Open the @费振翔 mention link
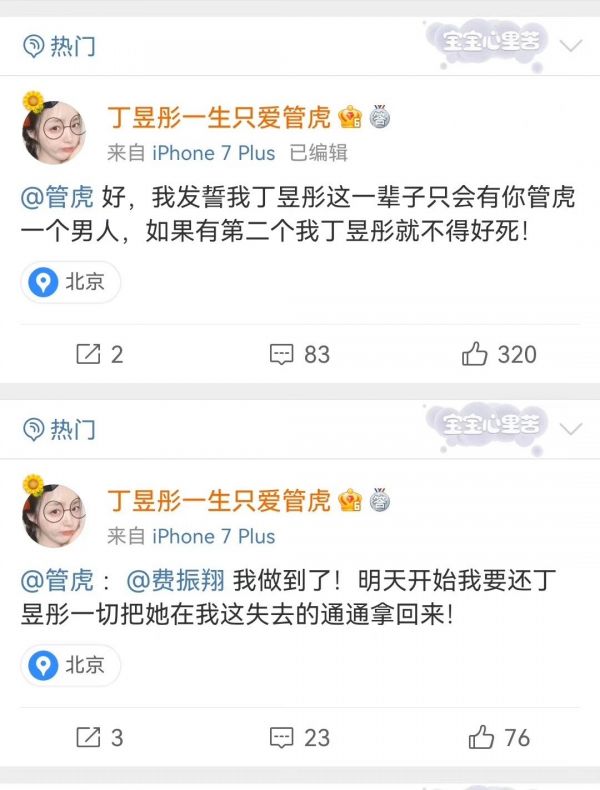Image resolution: width=600 pixels, height=790 pixels. click(x=176, y=582)
